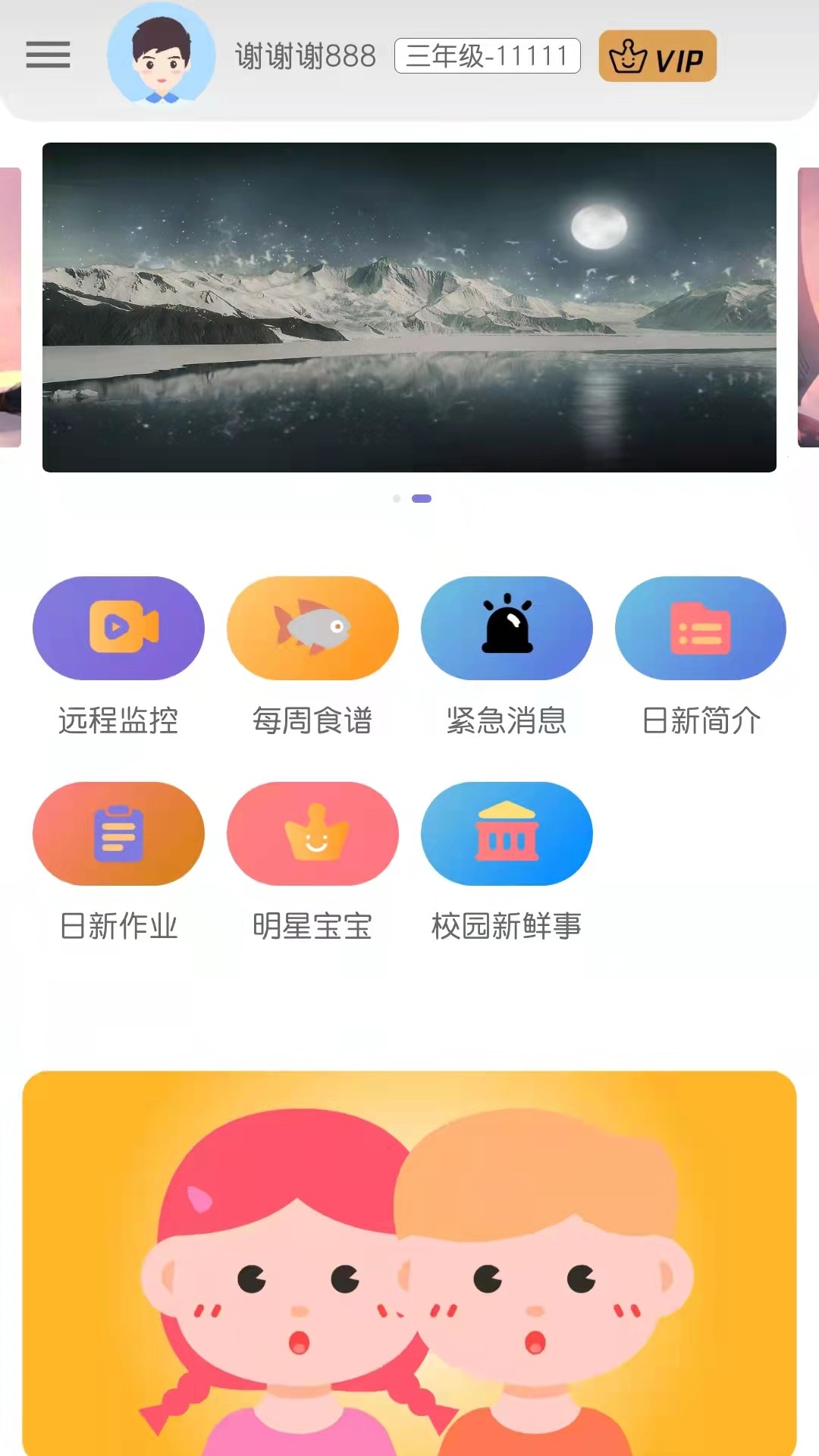This screenshot has height=1456, width=819.
Task: Open 校园新鲜事 campus news
Action: click(507, 833)
